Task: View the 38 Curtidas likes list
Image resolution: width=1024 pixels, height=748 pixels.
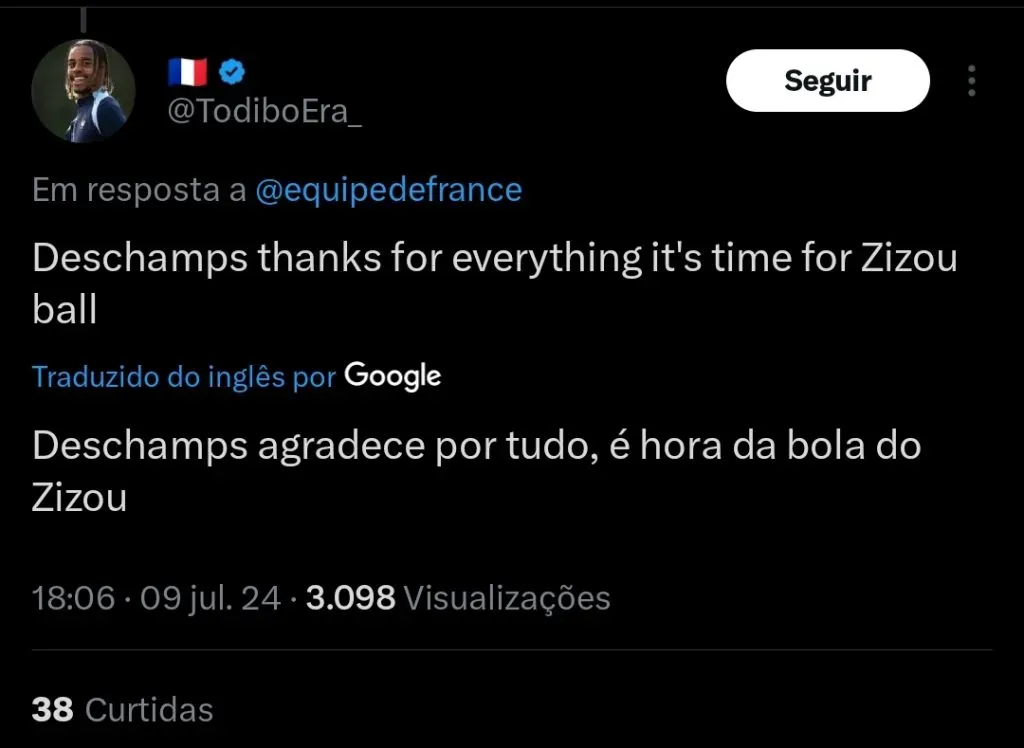Action: coord(123,710)
